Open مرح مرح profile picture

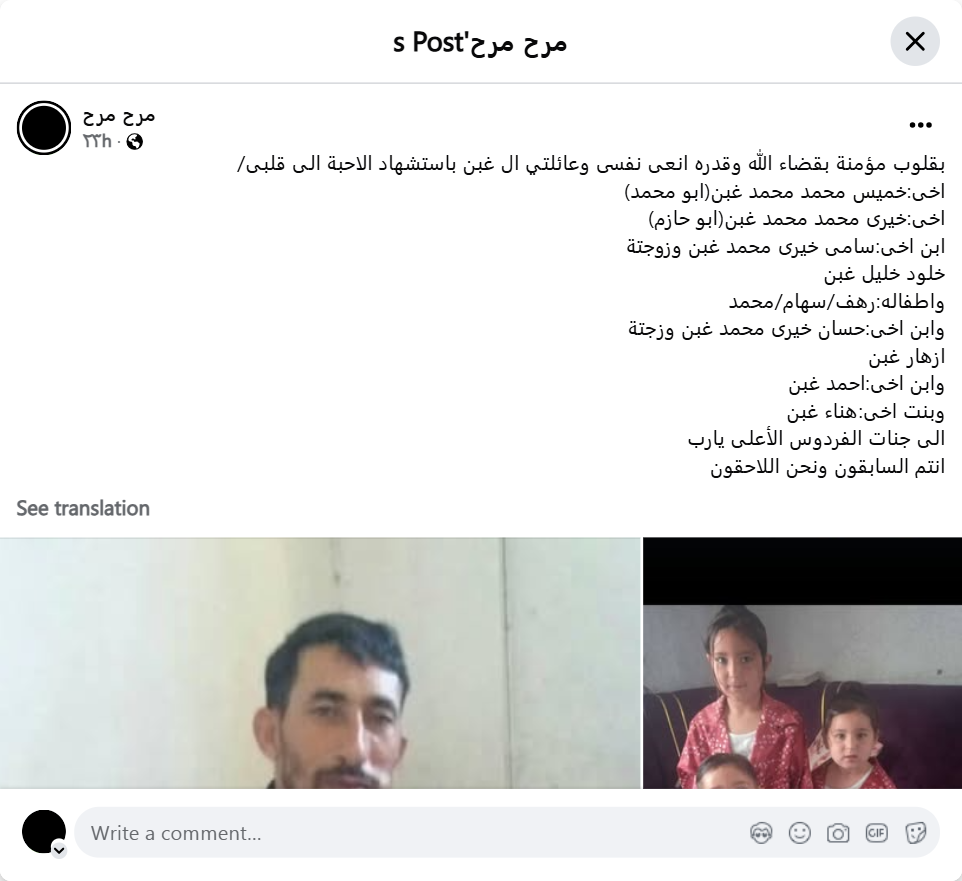click(44, 128)
